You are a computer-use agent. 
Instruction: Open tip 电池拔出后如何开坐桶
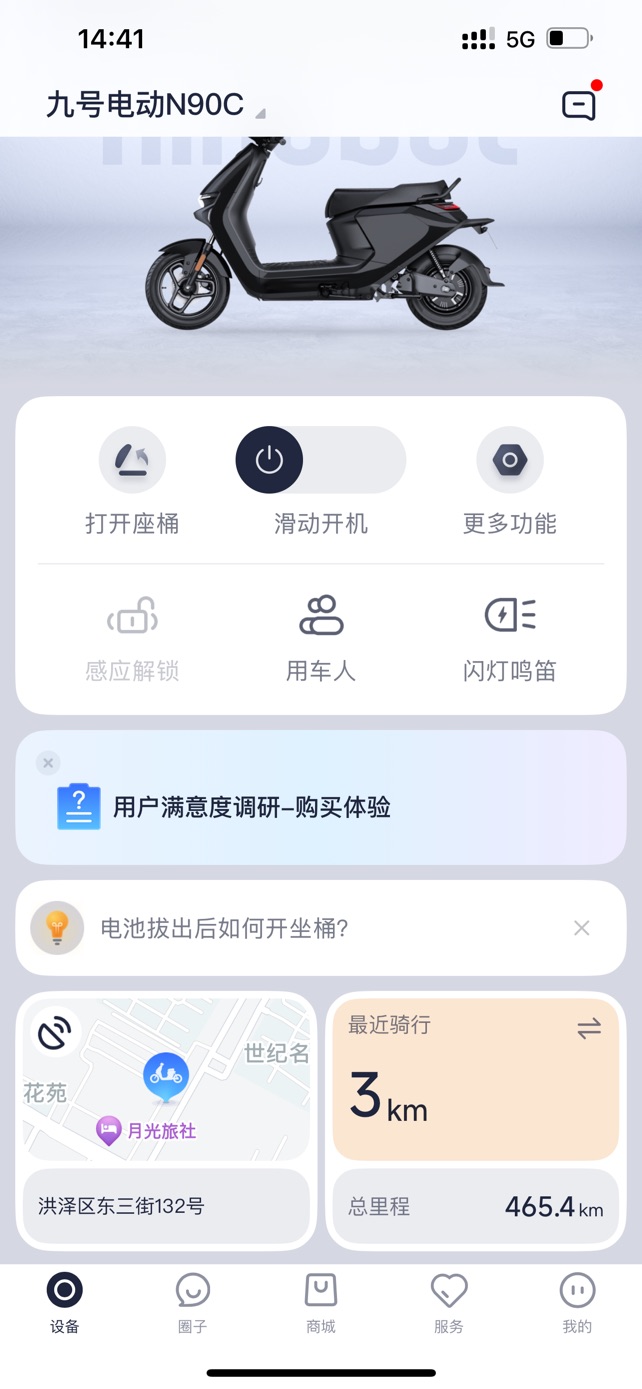(225, 928)
